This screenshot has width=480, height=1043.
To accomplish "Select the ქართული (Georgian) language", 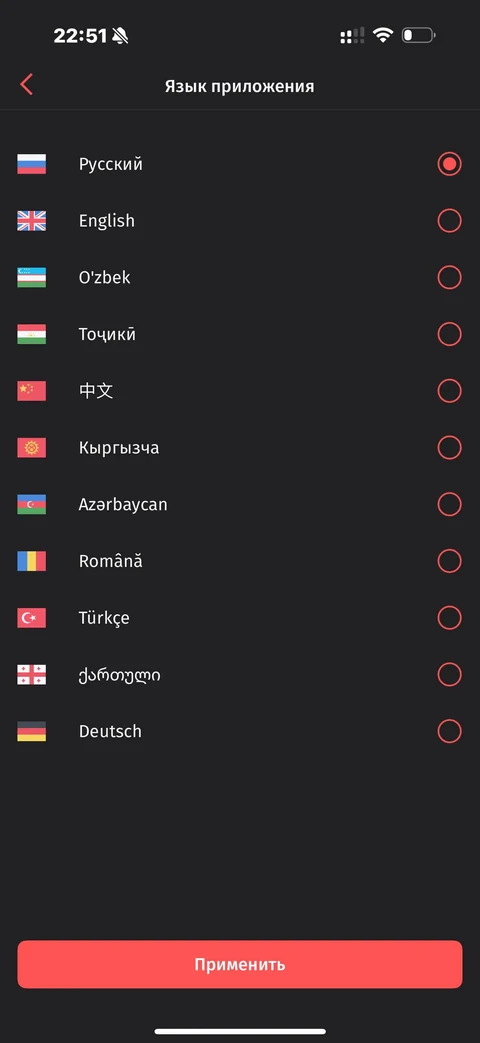I will click(240, 674).
